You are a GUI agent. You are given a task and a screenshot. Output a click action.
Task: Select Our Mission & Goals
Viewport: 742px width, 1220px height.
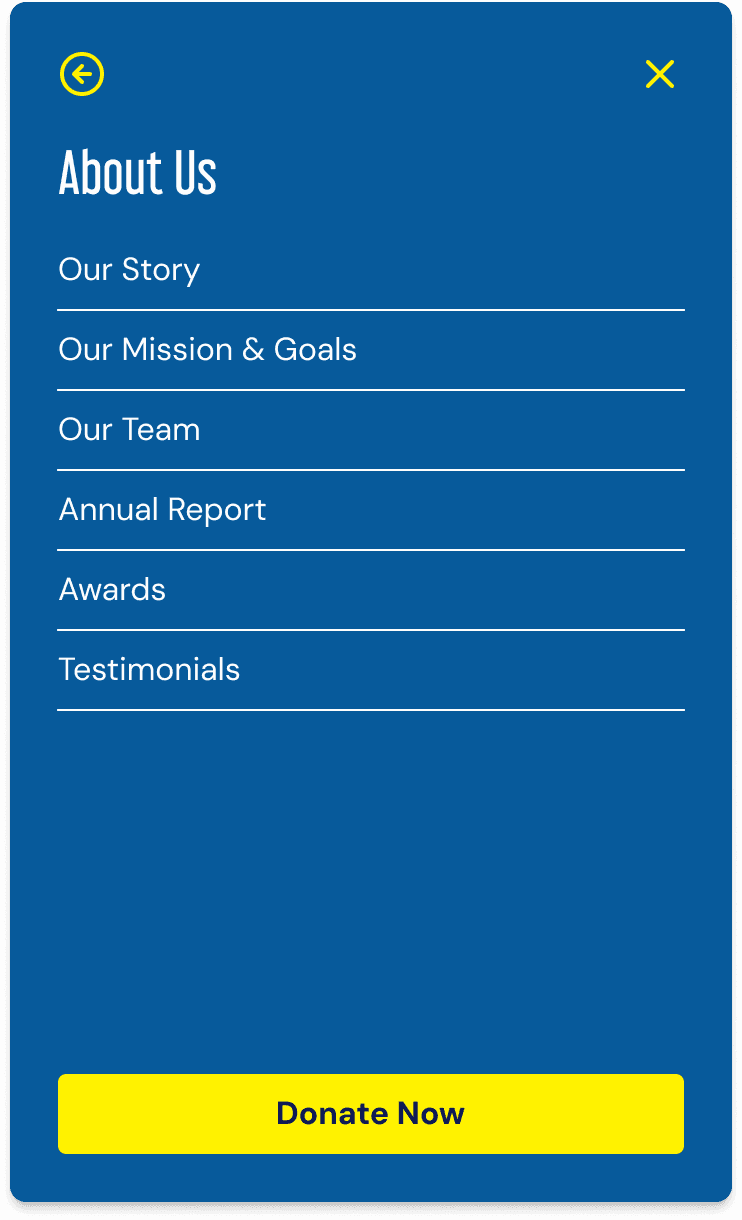[x=208, y=350]
